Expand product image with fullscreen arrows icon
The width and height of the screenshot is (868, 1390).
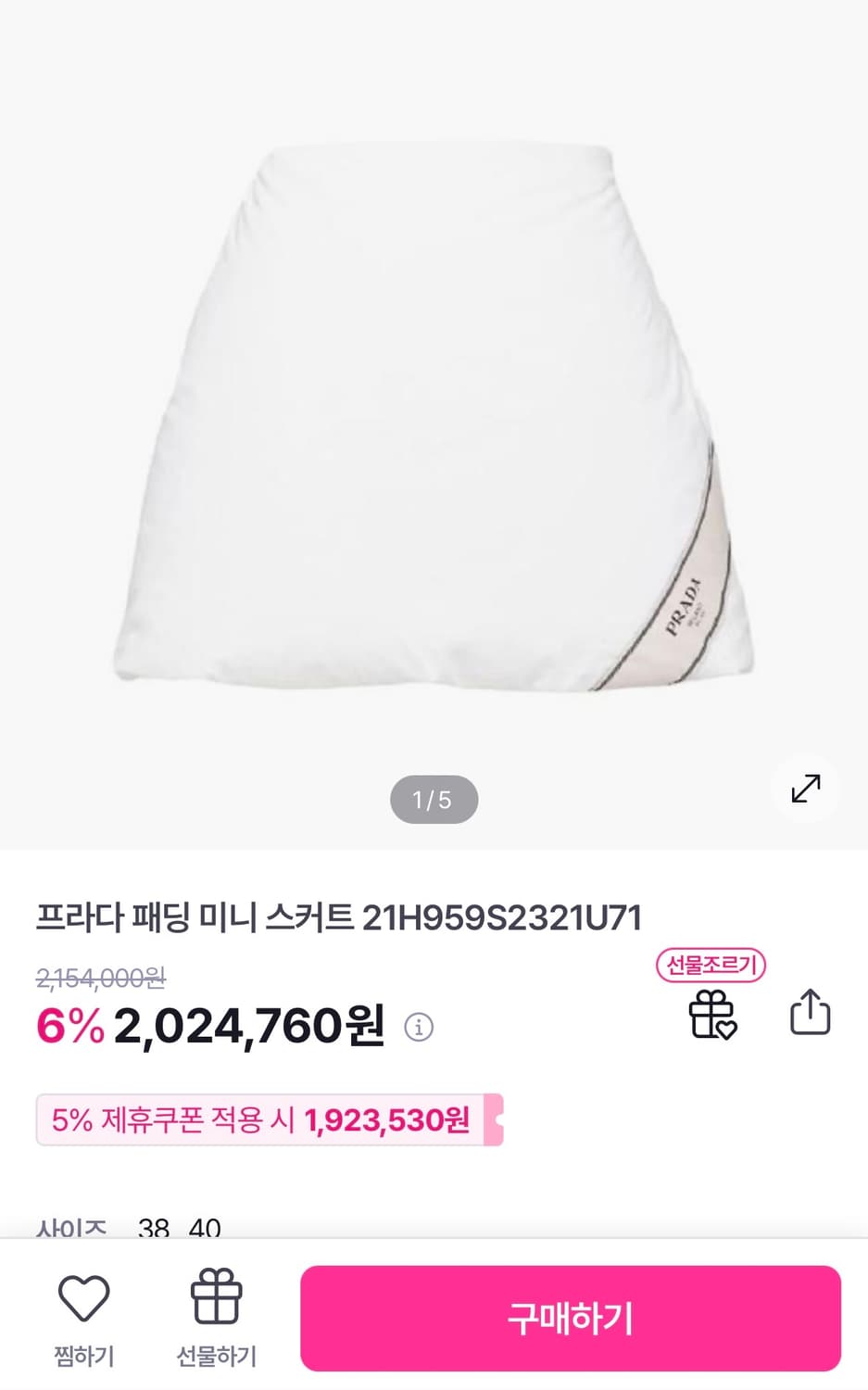point(805,790)
